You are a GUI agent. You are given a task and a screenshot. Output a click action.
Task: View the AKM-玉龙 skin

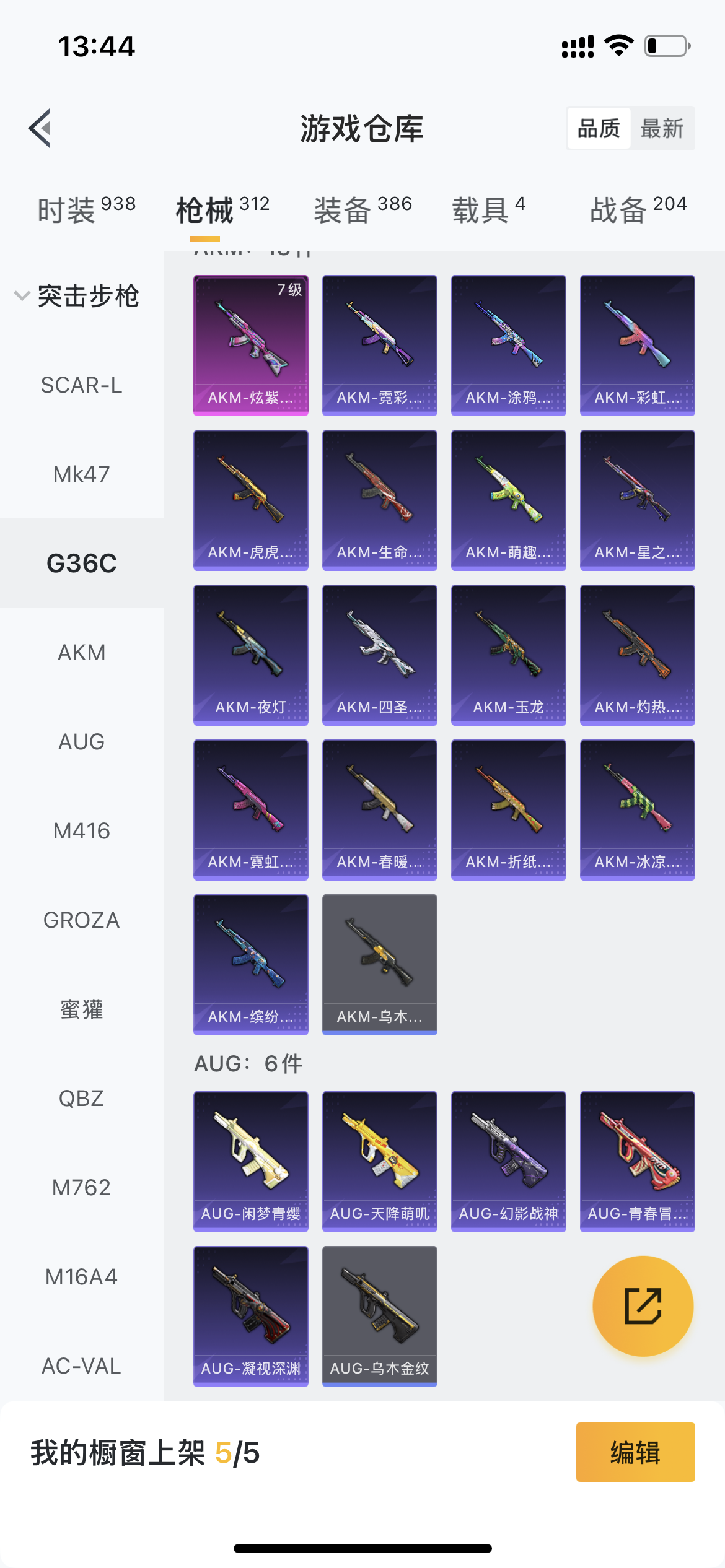(509, 655)
